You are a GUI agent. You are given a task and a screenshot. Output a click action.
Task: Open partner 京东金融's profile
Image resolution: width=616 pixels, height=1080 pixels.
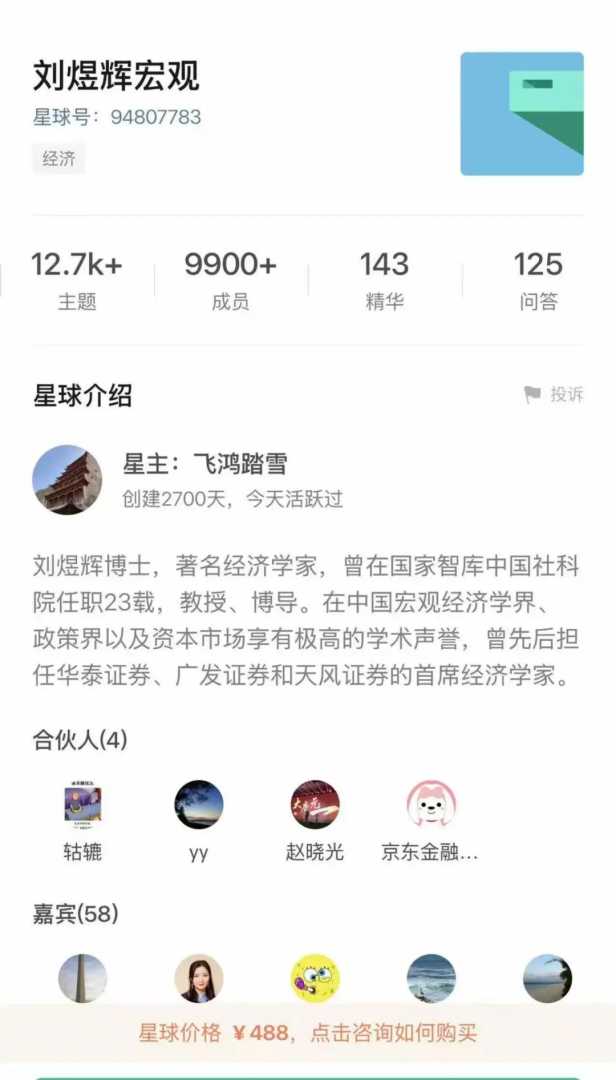tap(431, 806)
